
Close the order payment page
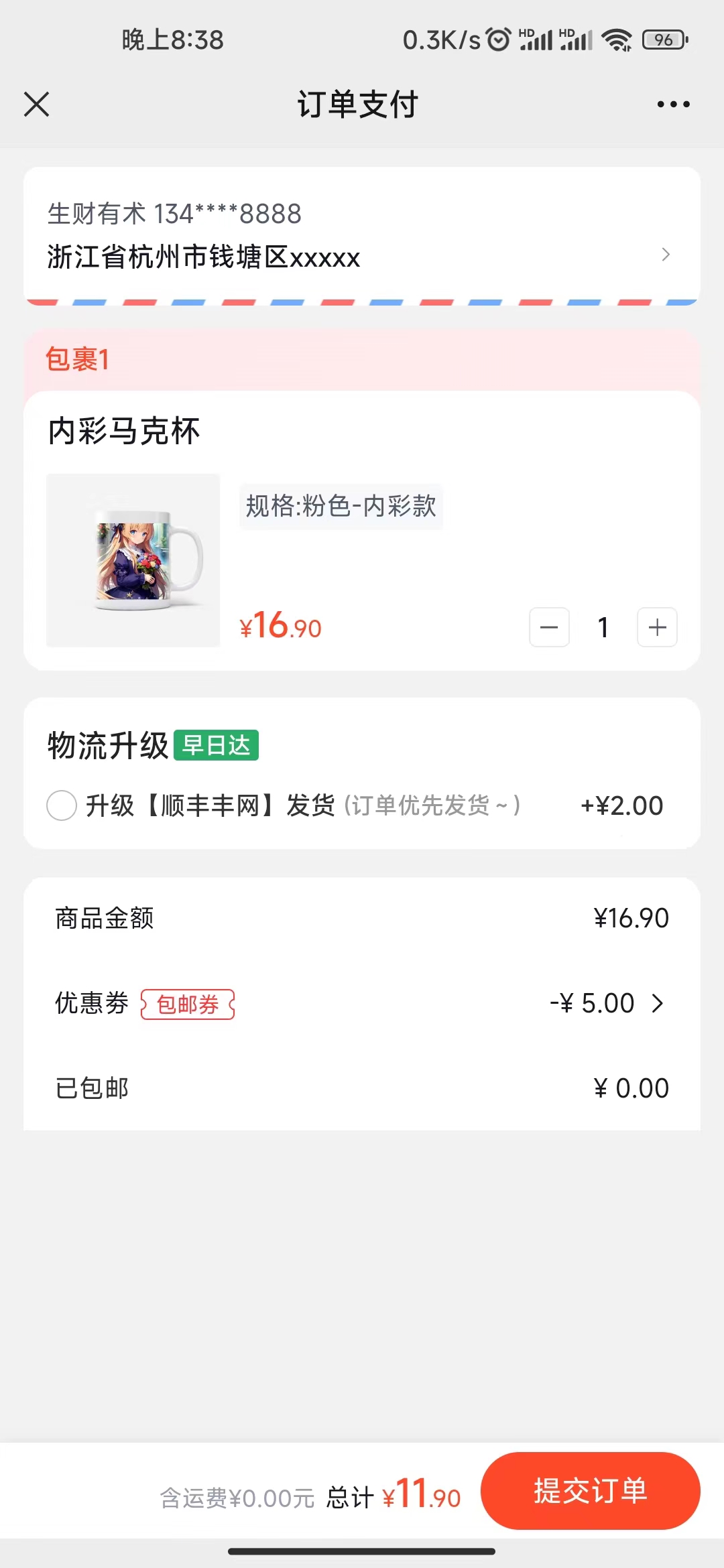point(37,105)
